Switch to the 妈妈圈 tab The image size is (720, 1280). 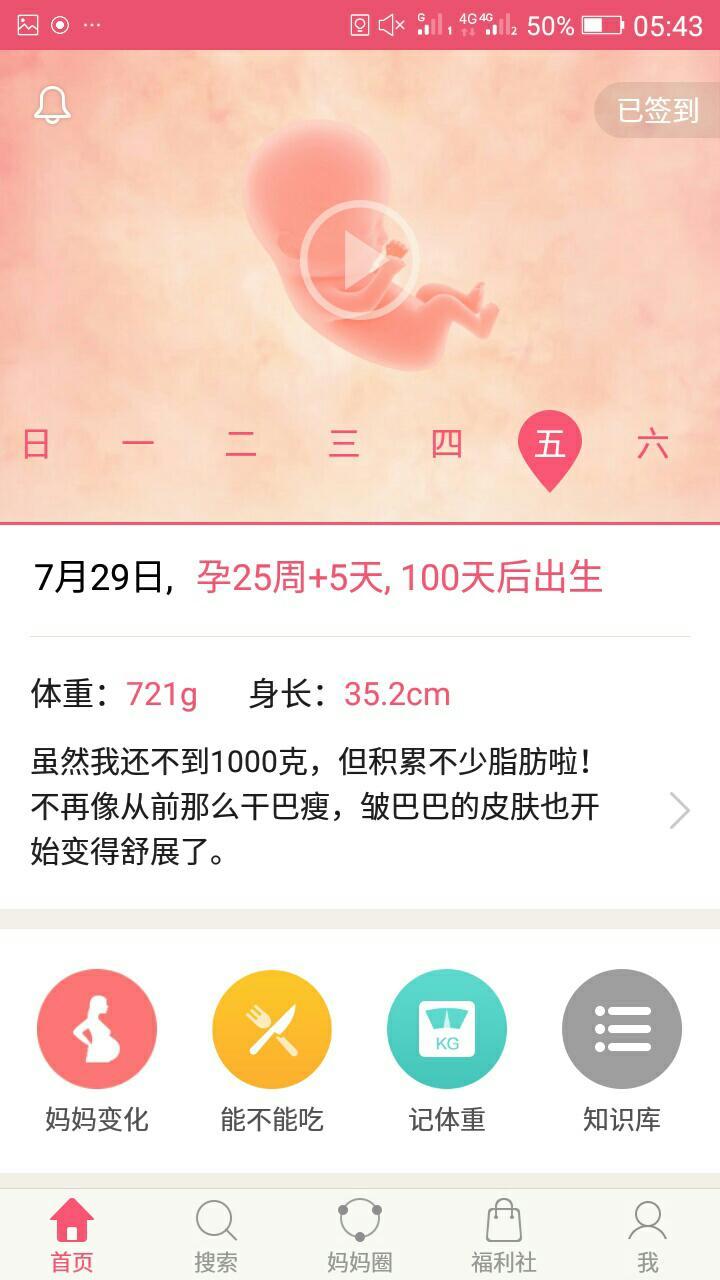pyautogui.click(x=360, y=1236)
